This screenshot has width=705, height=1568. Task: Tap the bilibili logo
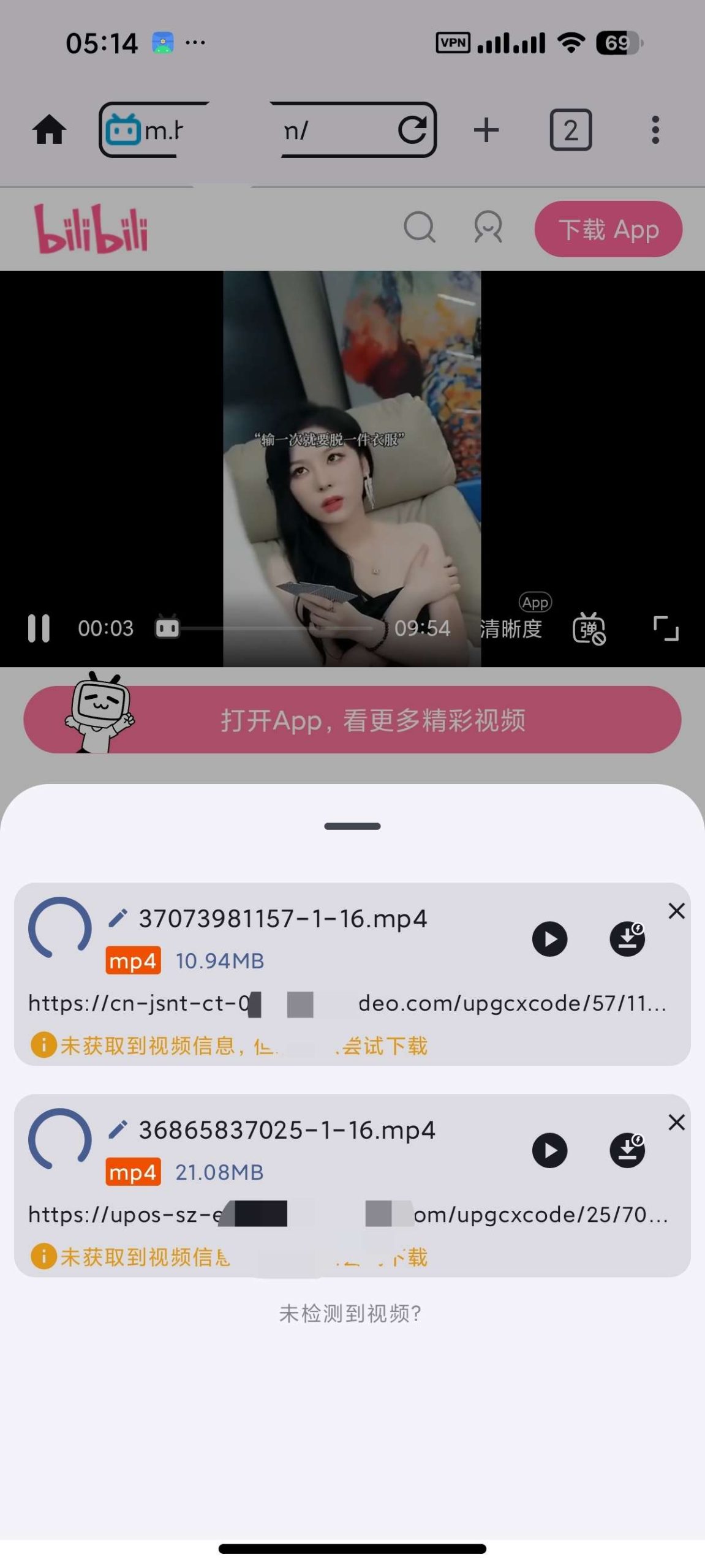92,228
